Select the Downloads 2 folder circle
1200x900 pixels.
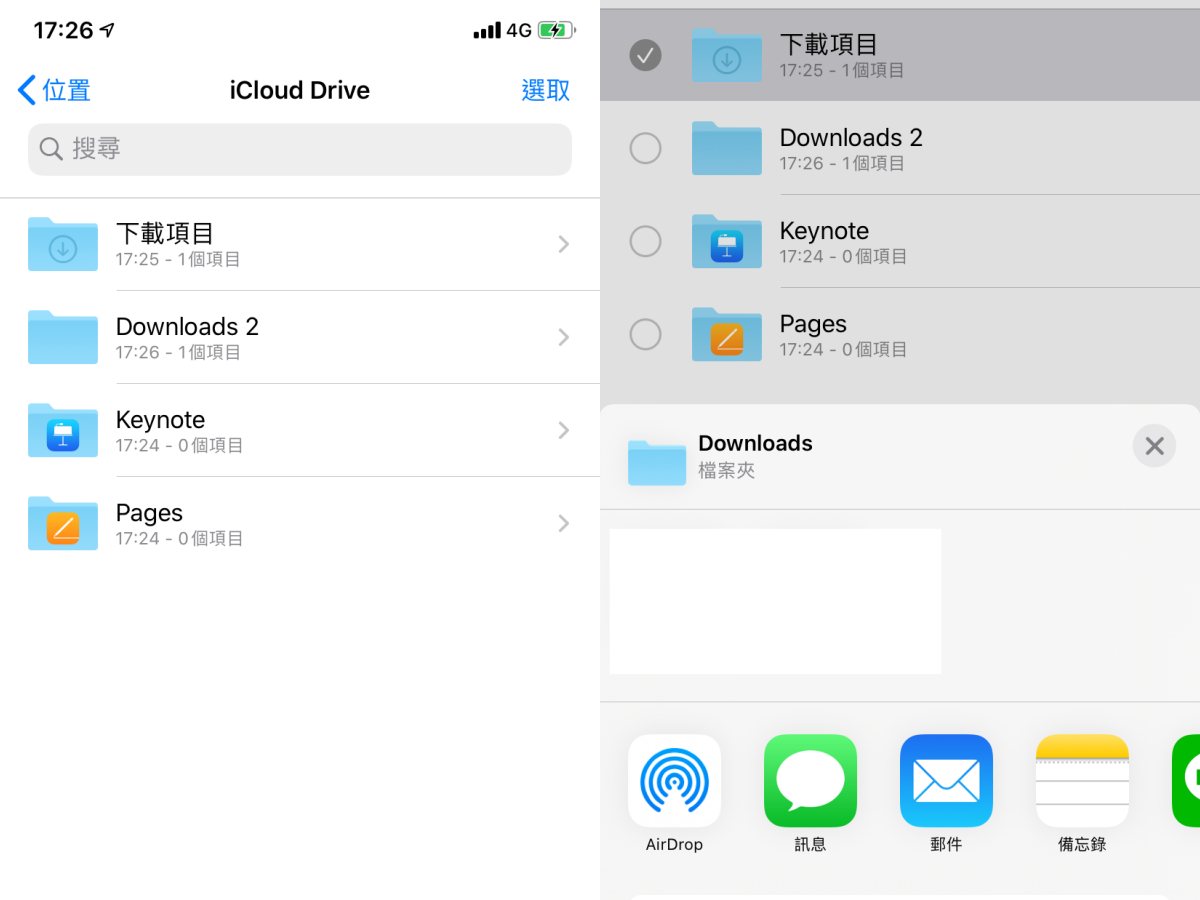645,148
